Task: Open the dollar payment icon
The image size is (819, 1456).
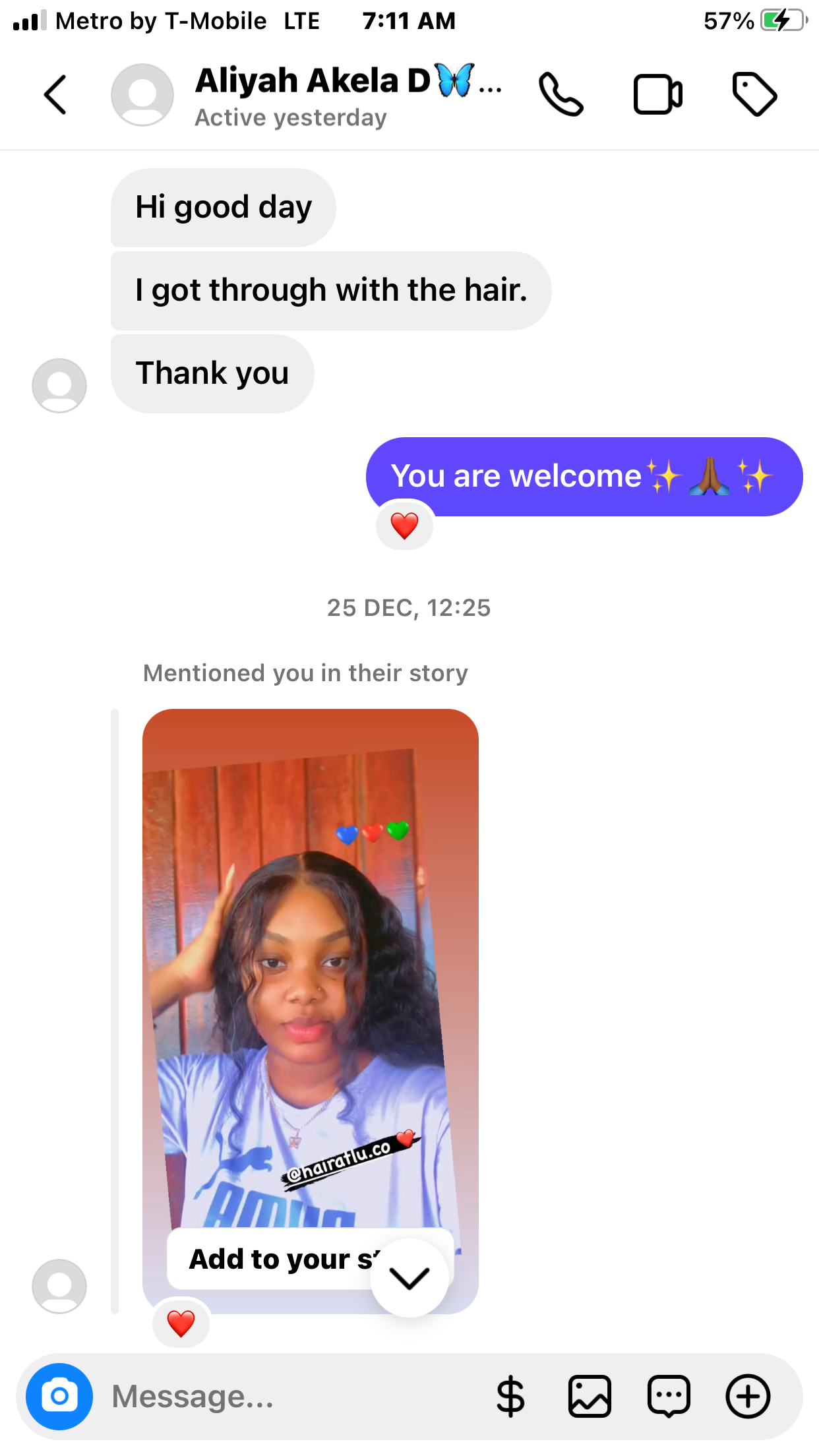Action: 510,1396
